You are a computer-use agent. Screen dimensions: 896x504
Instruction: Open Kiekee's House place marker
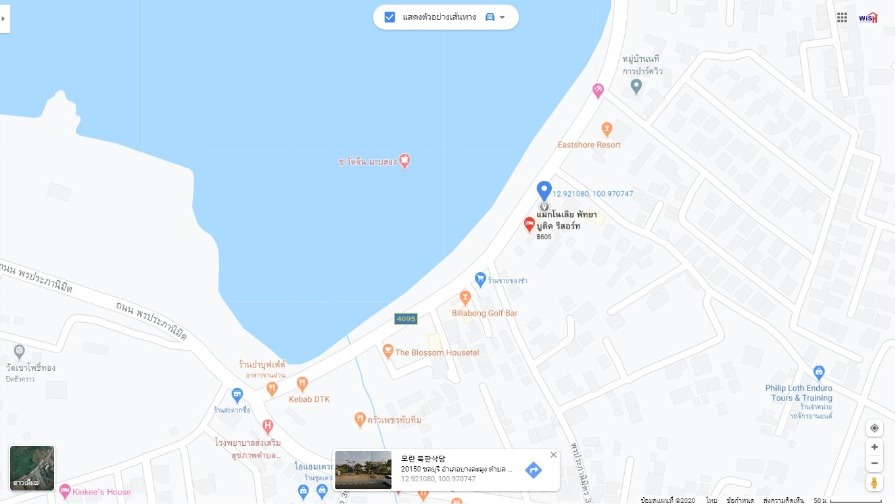[x=65, y=491]
